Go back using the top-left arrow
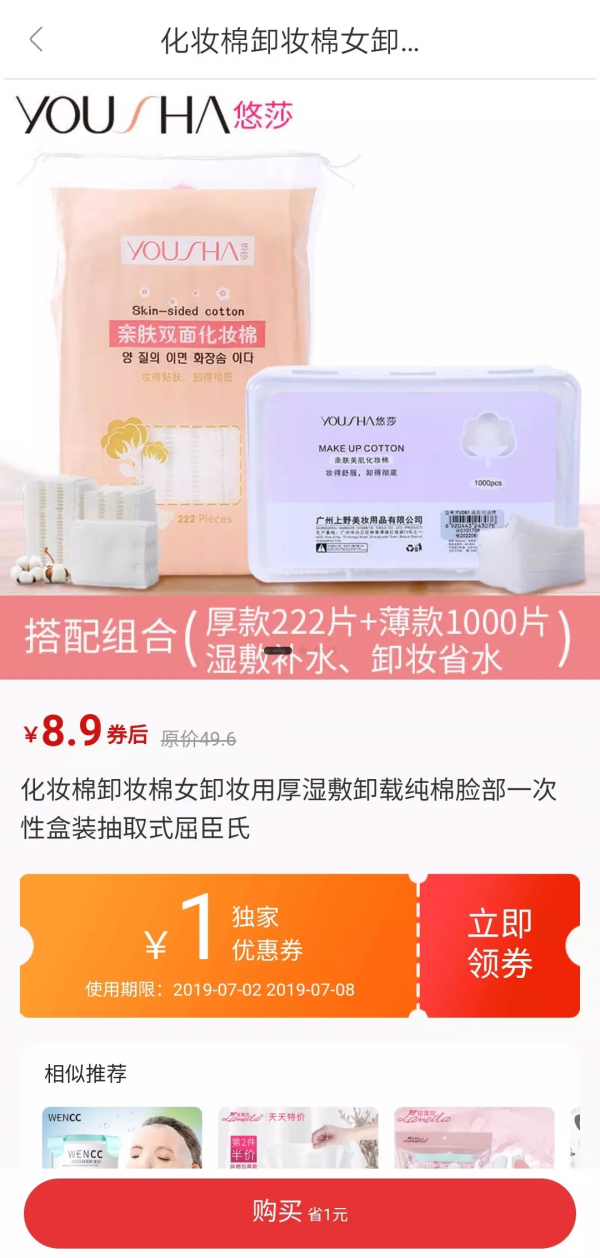Image resolution: width=600 pixels, height=1258 pixels. point(37,40)
